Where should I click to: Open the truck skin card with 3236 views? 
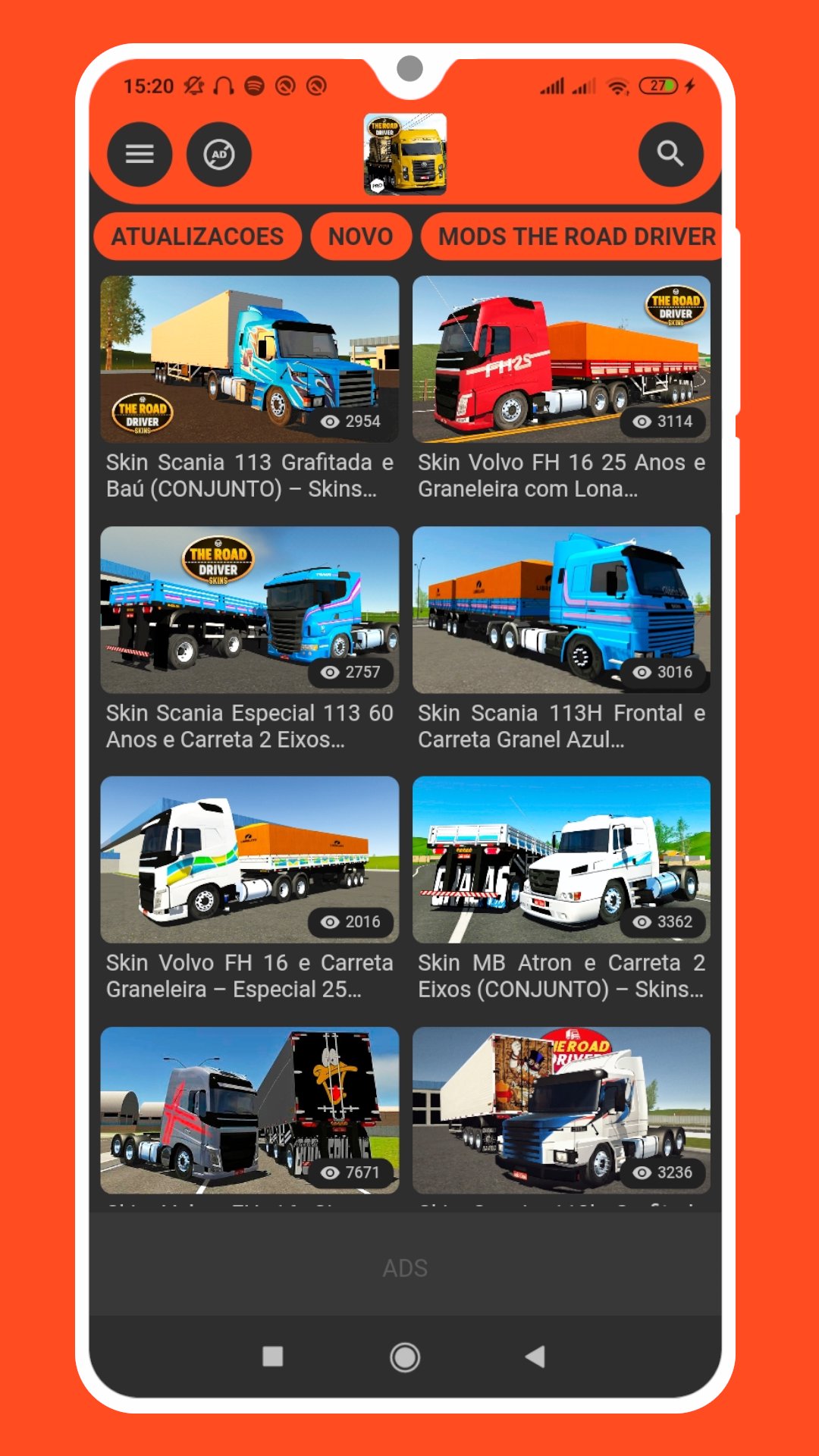pos(561,1110)
